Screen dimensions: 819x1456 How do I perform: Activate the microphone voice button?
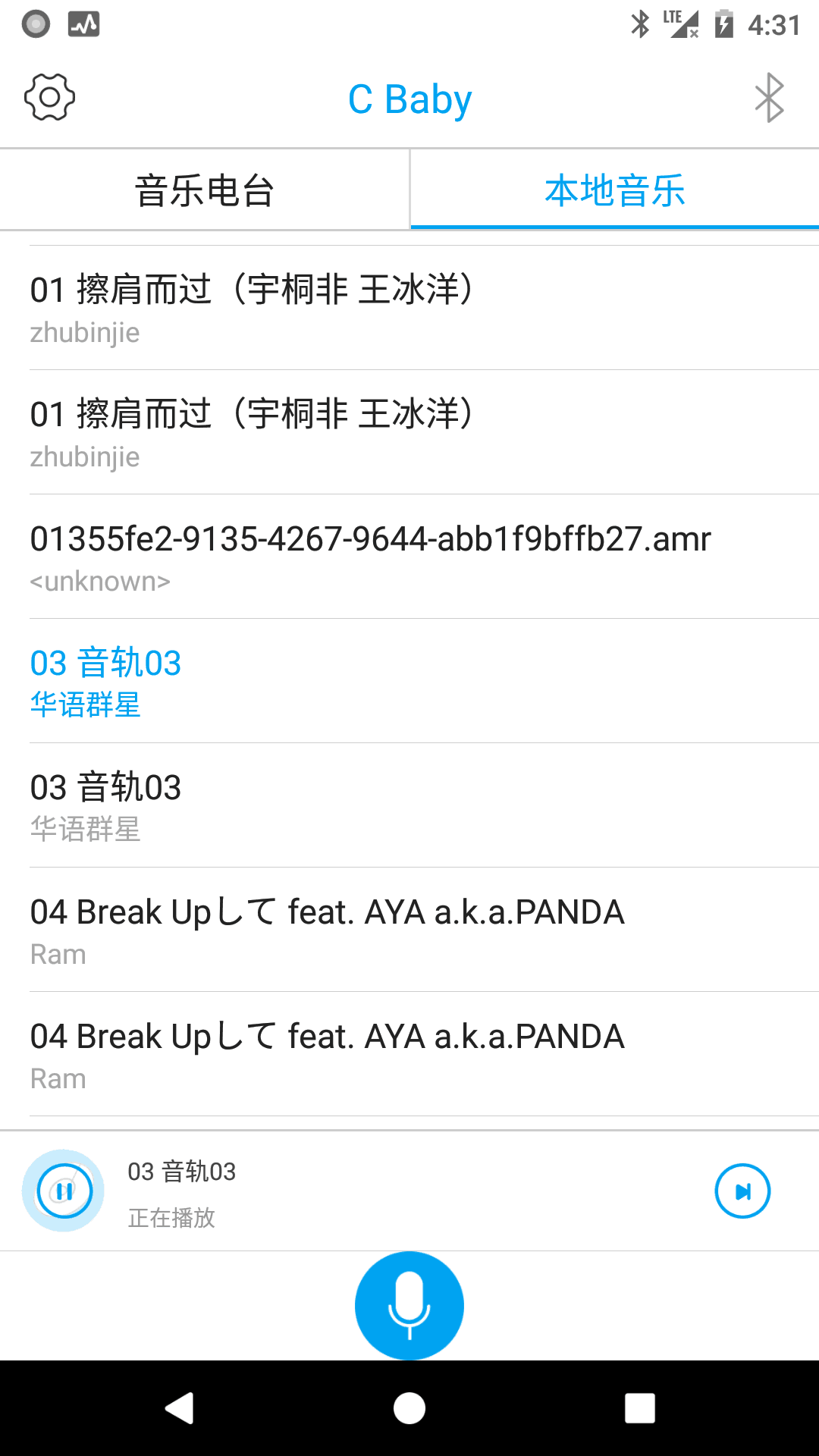409,1305
